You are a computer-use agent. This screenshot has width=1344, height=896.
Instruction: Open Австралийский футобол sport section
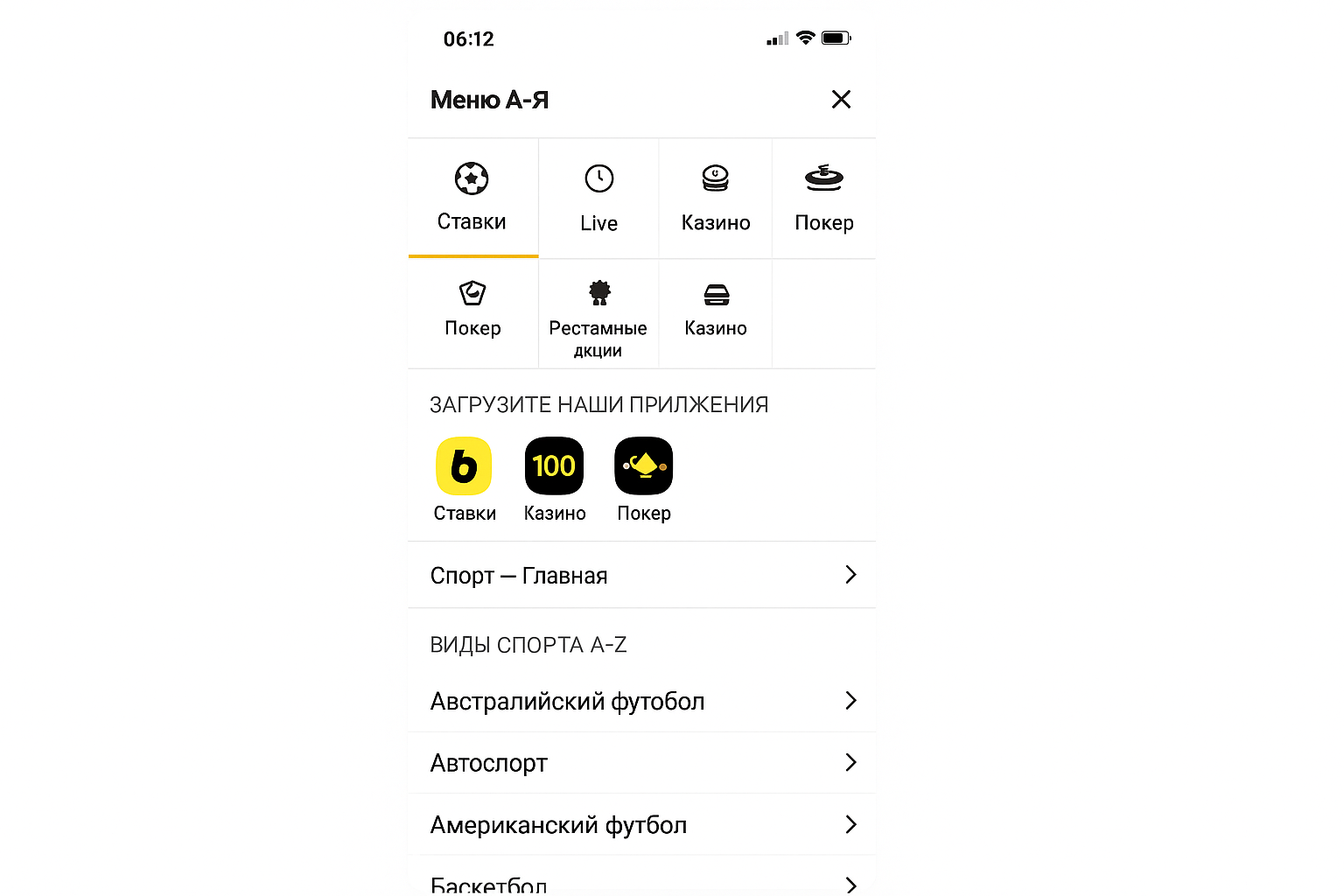(x=641, y=701)
